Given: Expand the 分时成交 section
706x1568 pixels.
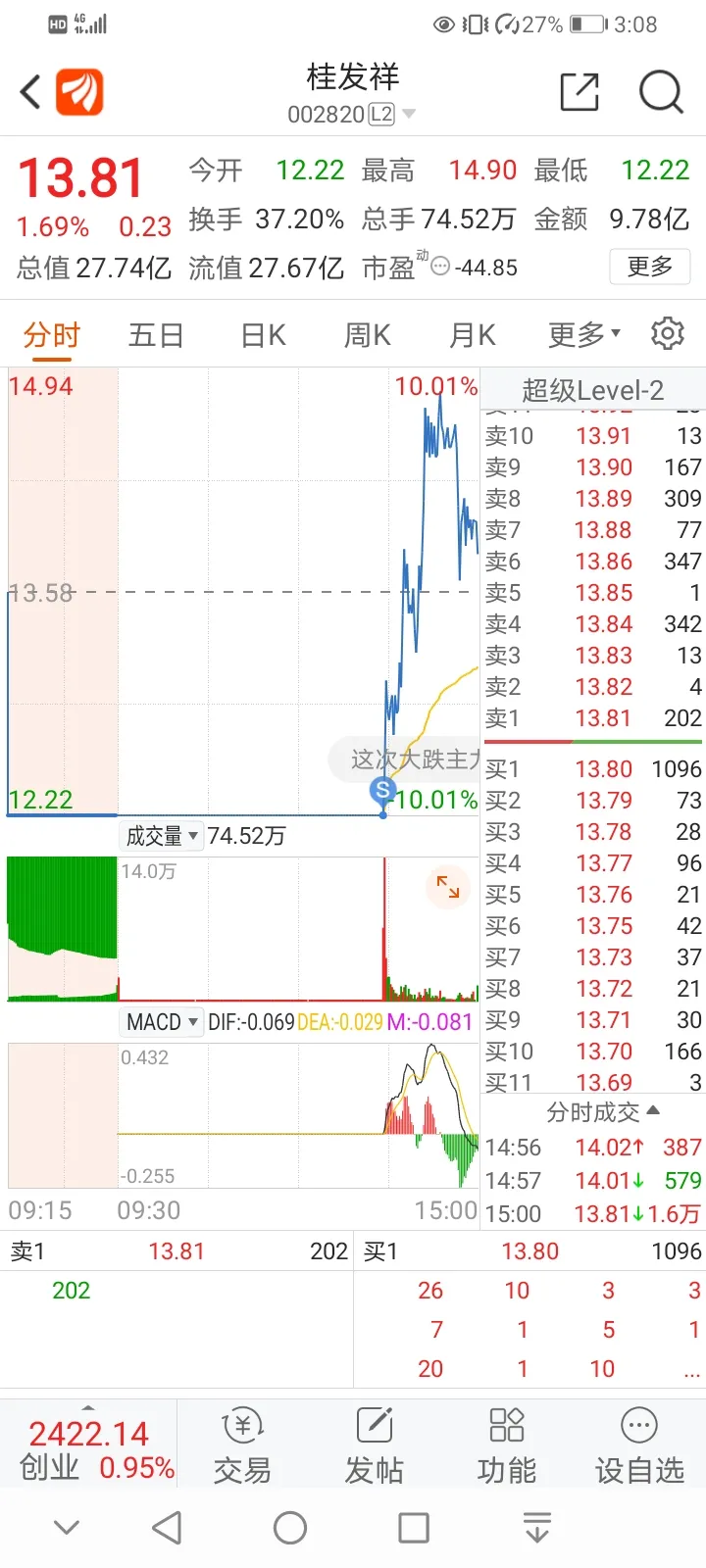Looking at the screenshot, I should [602, 1112].
